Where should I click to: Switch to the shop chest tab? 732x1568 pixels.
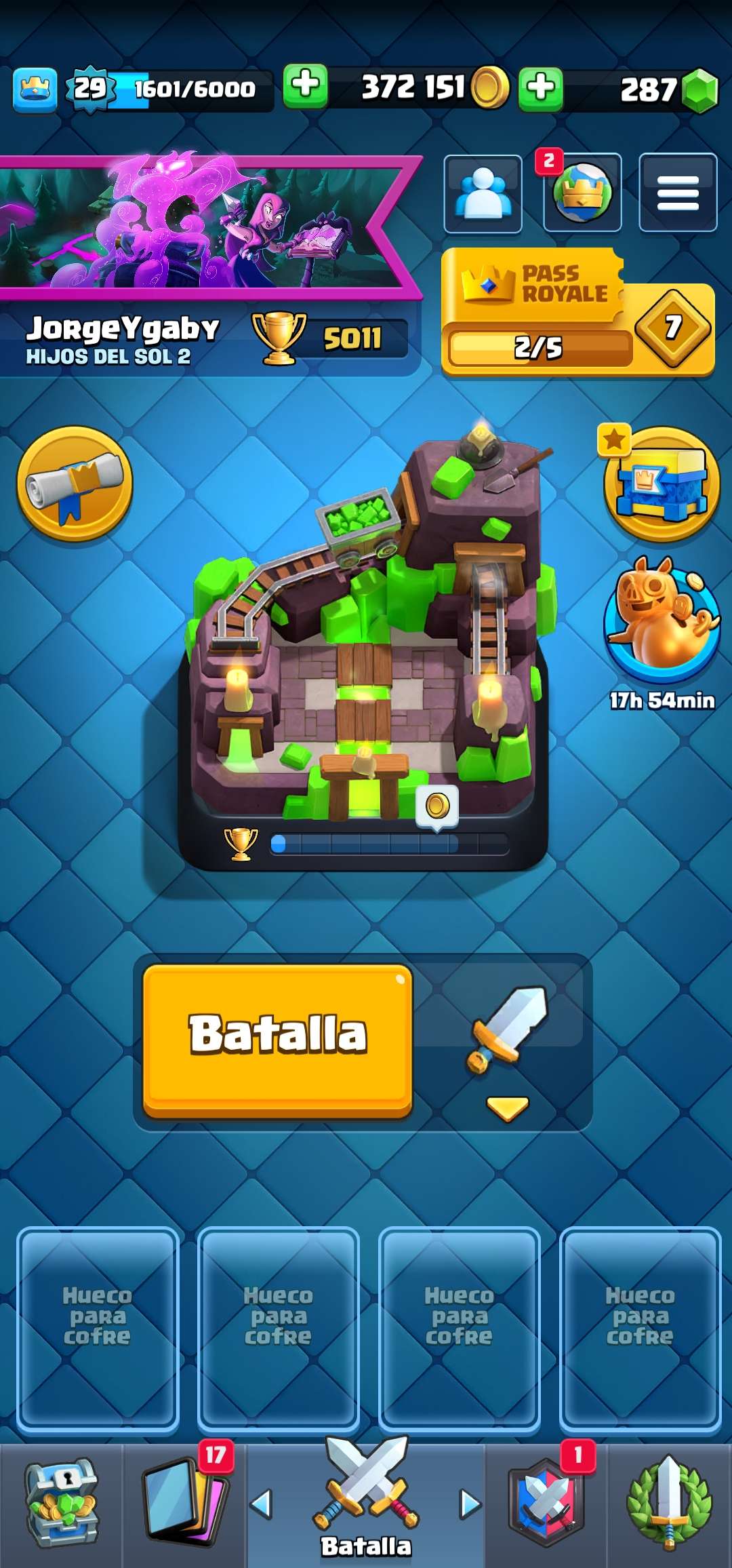pos(62,1504)
